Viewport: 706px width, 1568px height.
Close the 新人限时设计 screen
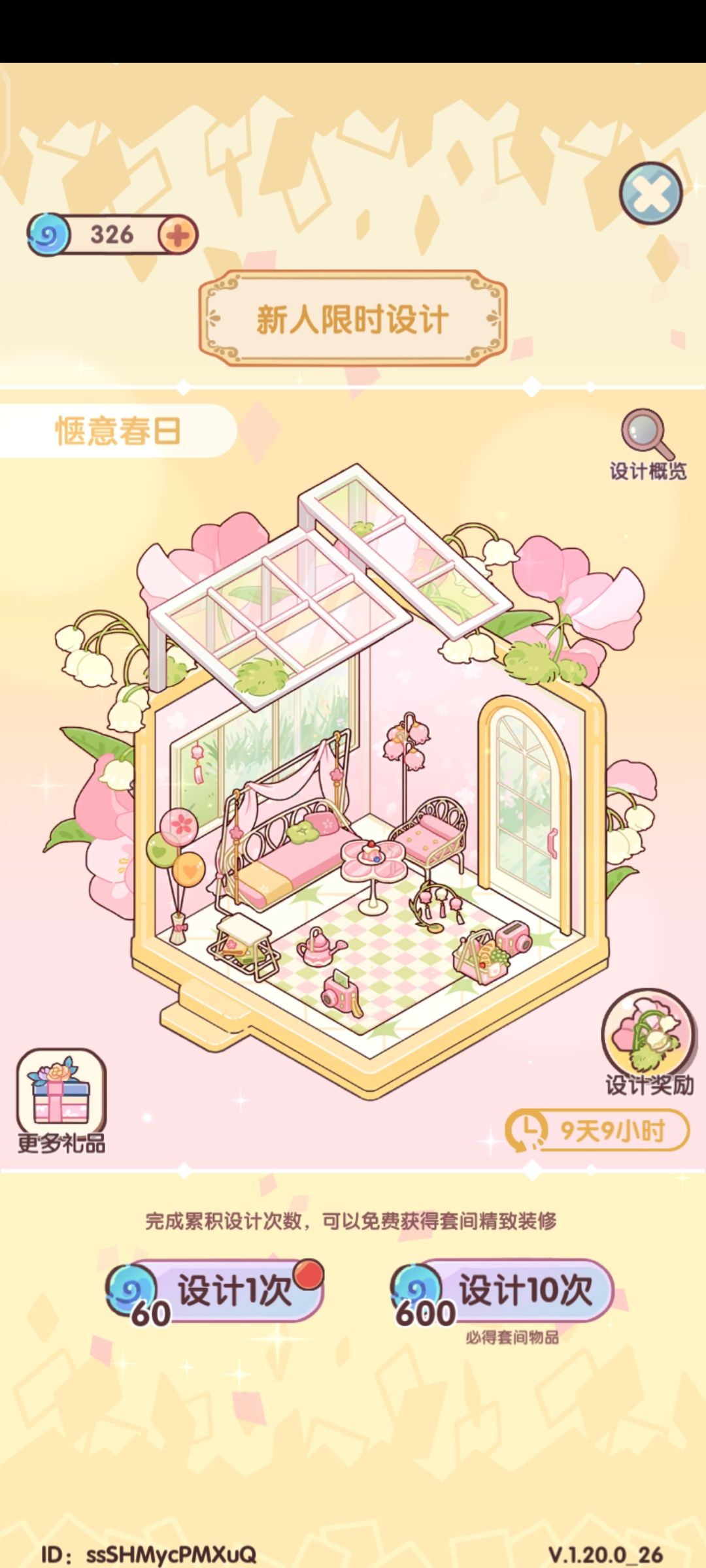[650, 193]
